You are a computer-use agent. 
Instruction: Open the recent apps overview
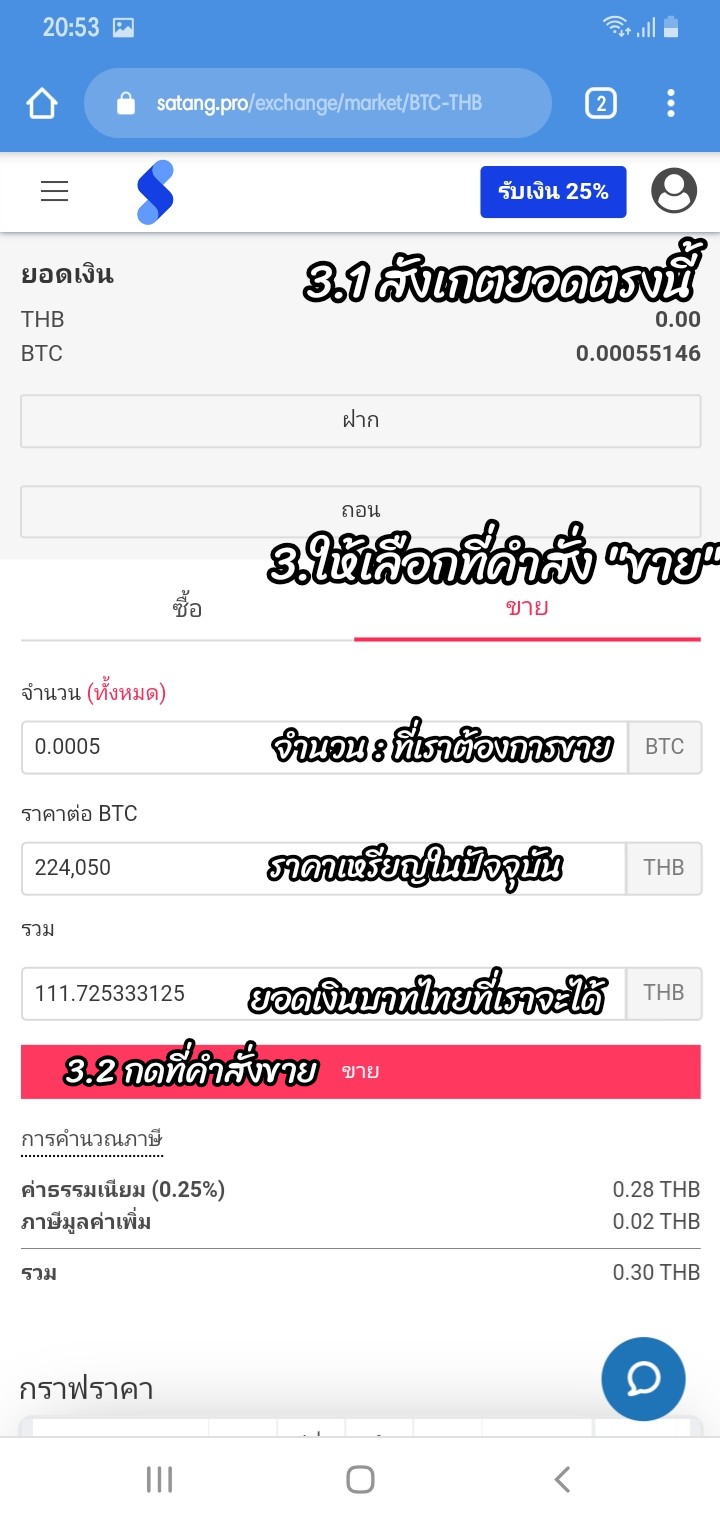coord(159,1479)
